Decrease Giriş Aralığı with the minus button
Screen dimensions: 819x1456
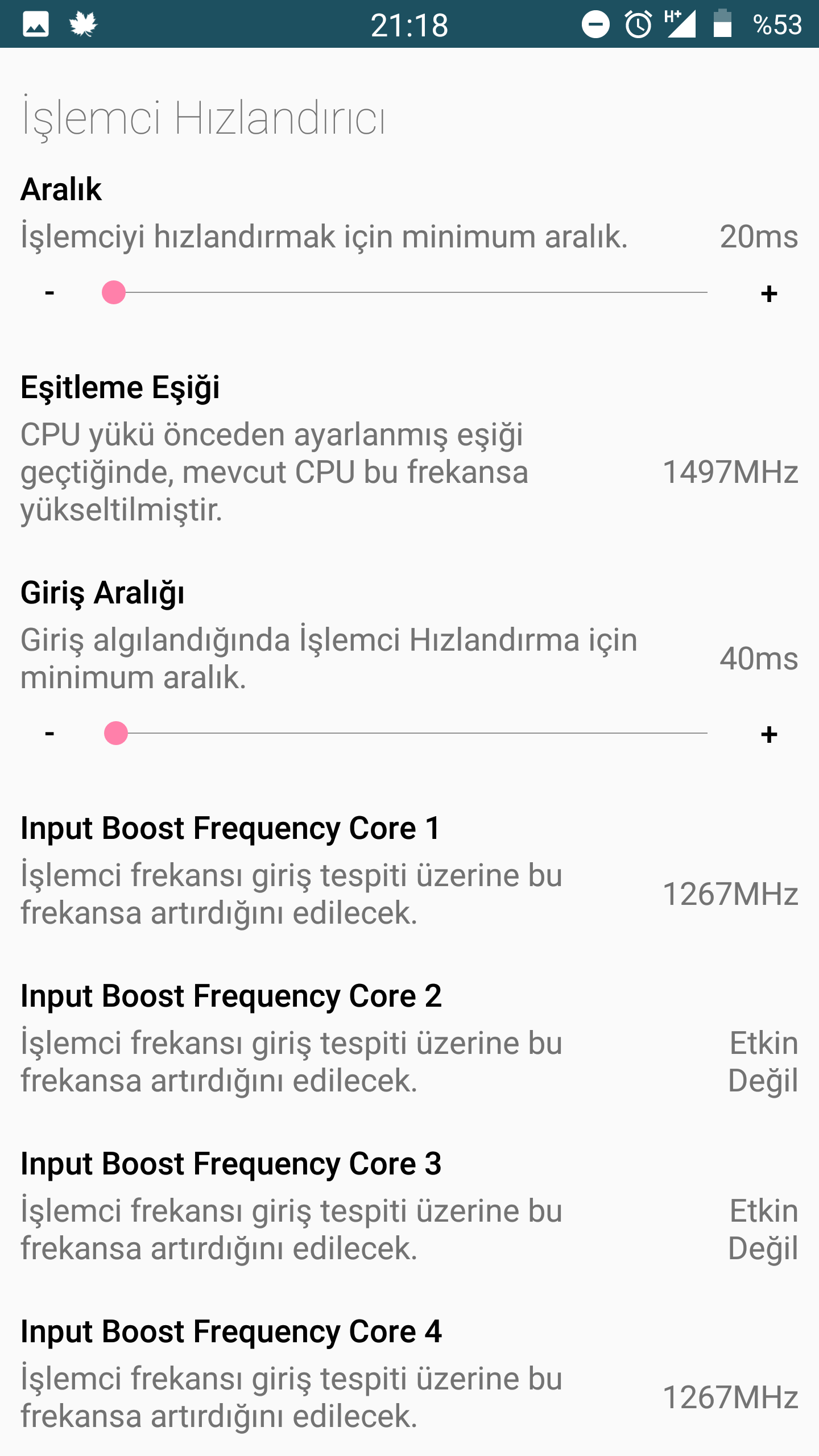[49, 734]
